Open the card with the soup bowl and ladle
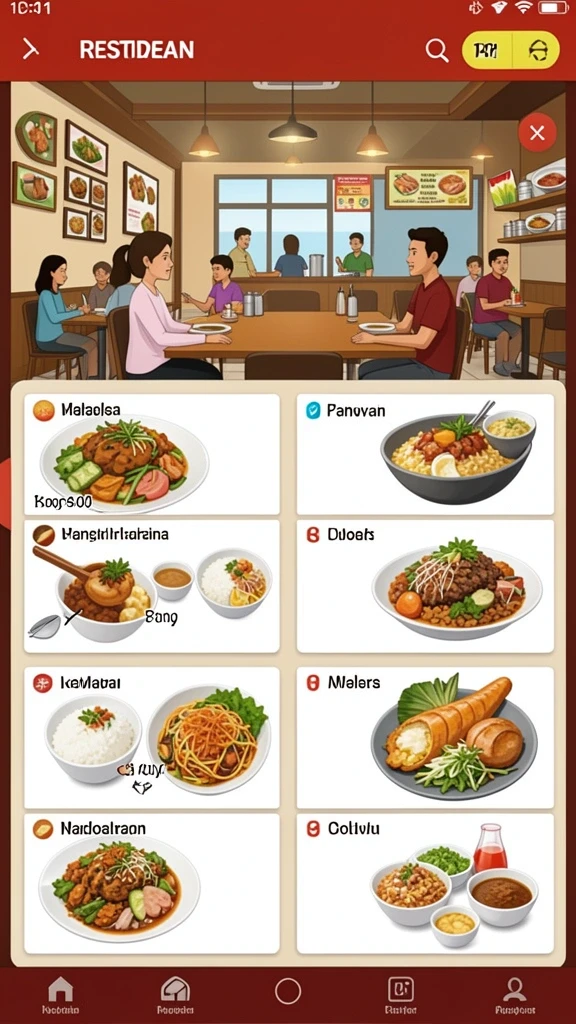Screen dimensions: 576x1024 pos(152,586)
